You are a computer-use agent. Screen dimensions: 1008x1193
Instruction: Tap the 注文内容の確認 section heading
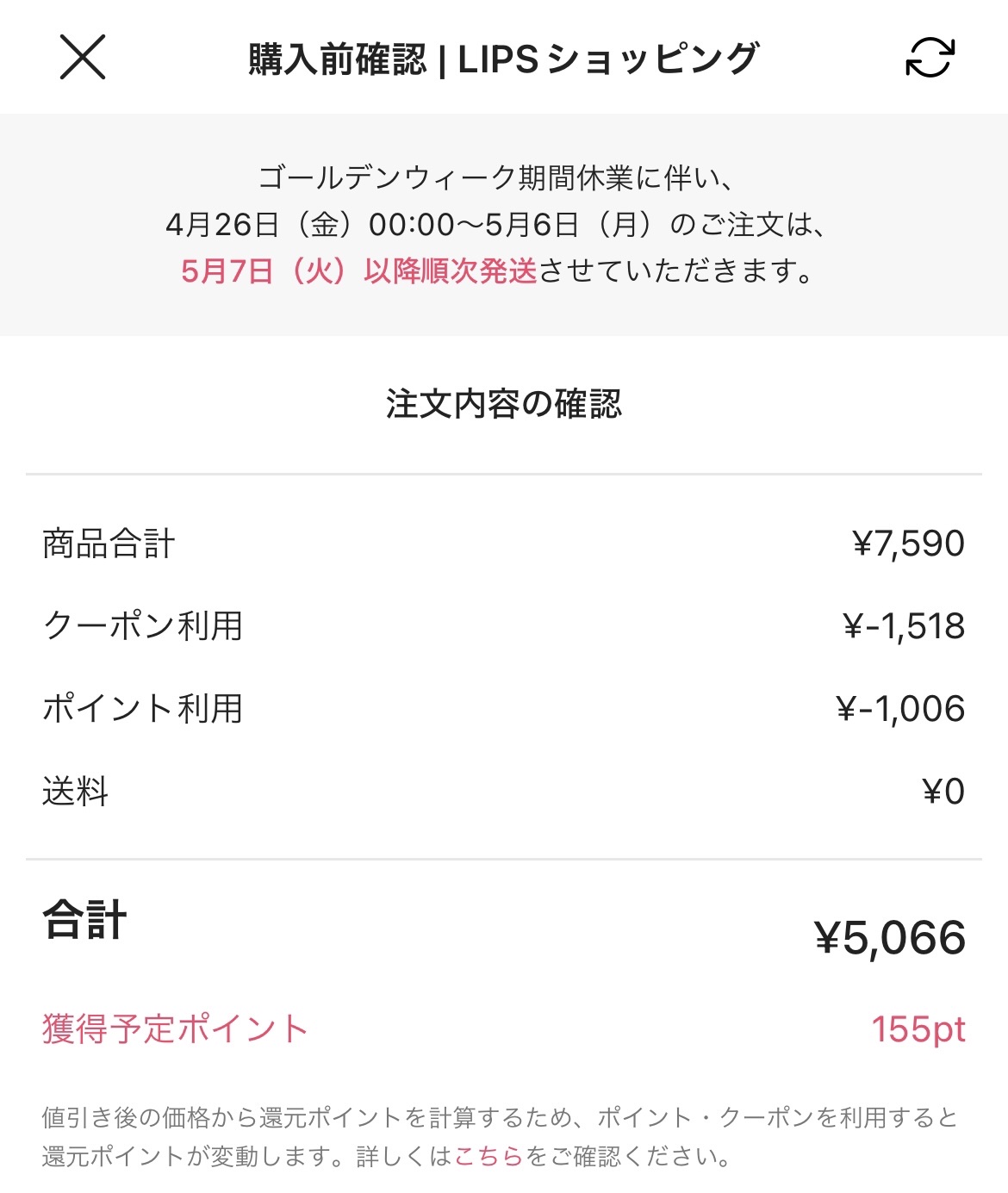[x=504, y=405]
